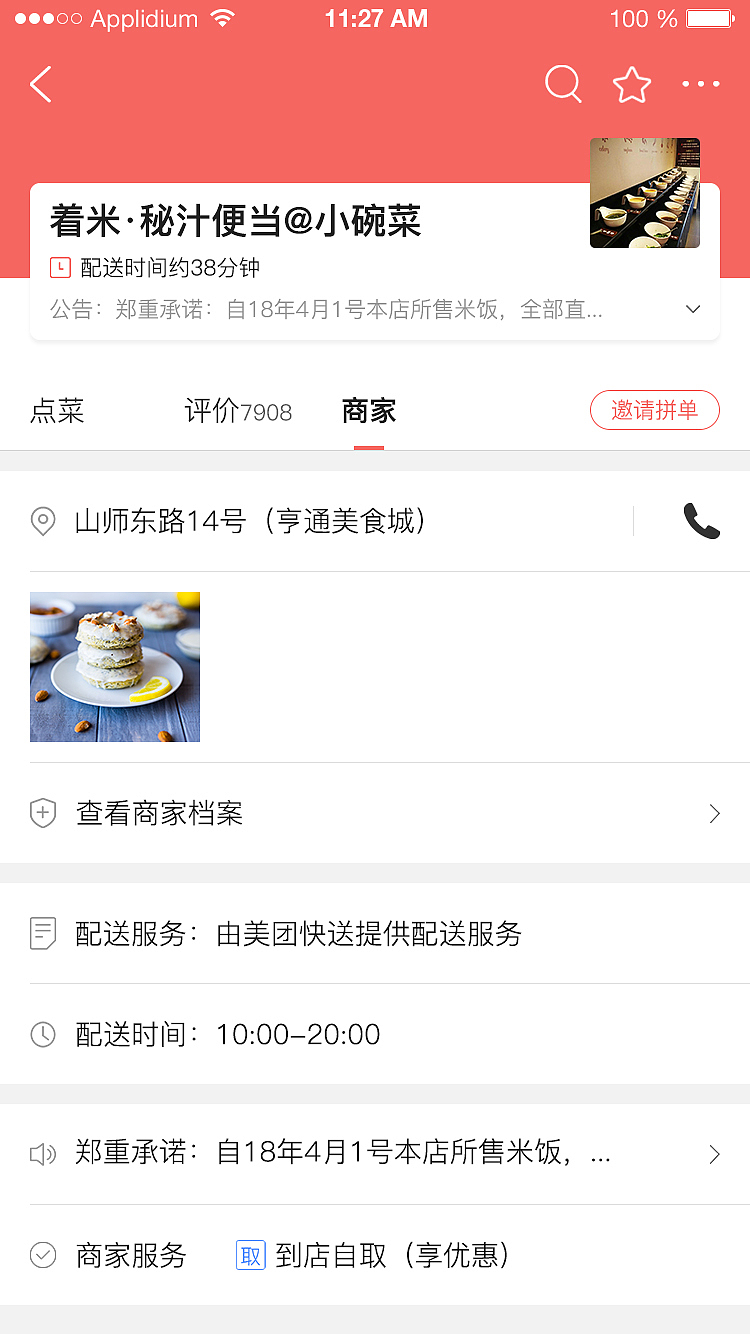Screen dimensions: 750x1334
Task: Tap the speaker icon beside 郑重承诺
Action: pyautogui.click(x=42, y=1153)
